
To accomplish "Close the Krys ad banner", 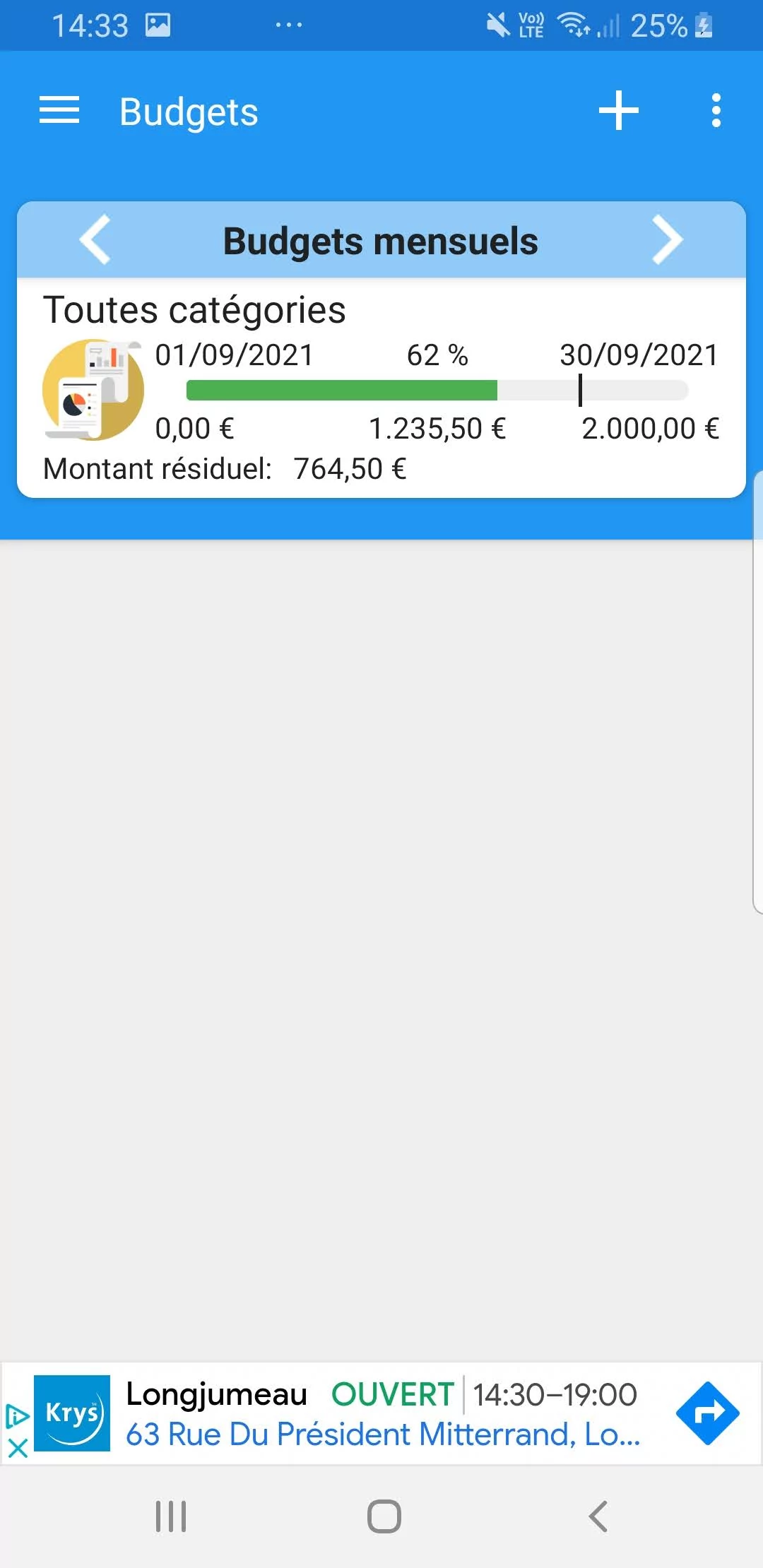I will pos(18,1449).
